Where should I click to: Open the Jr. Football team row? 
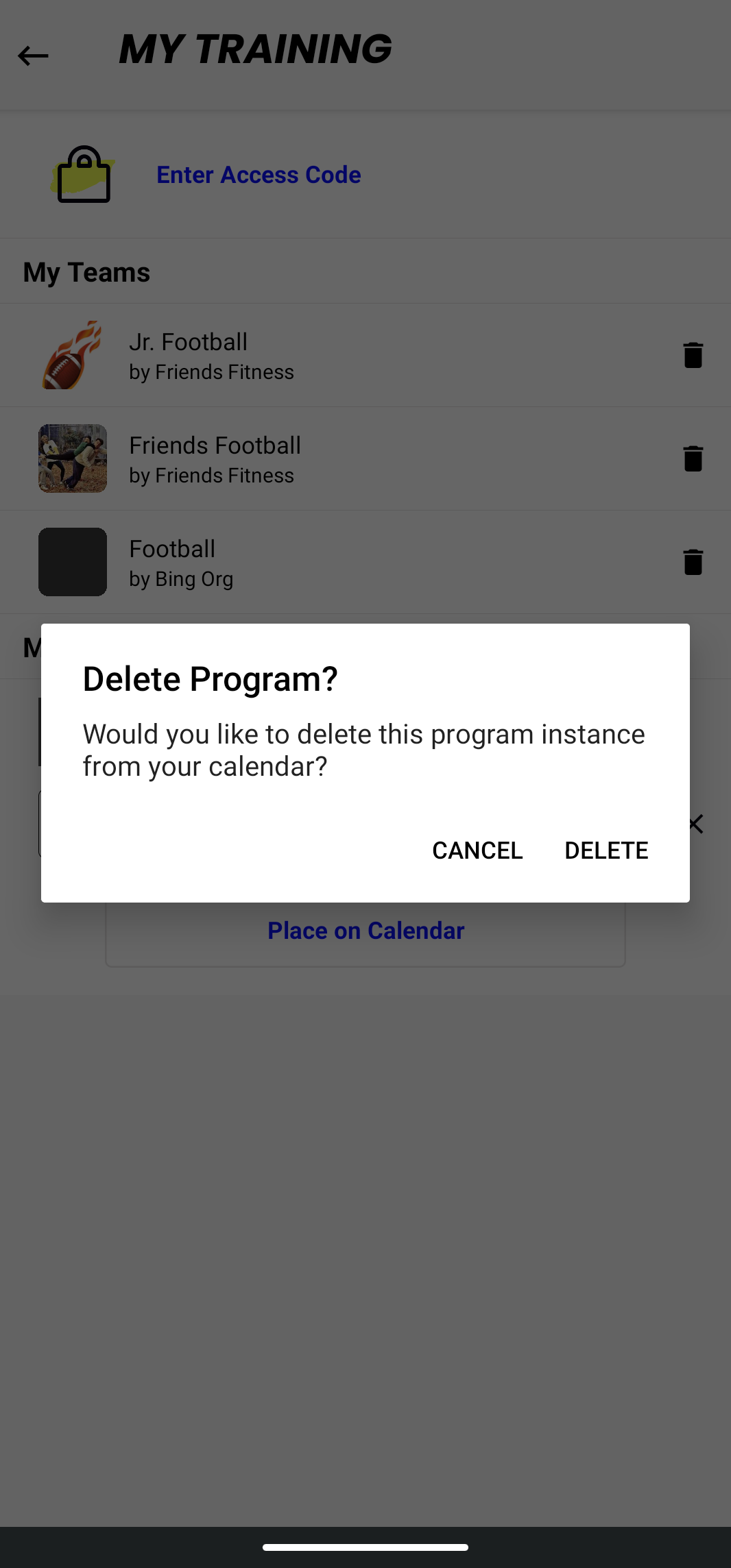point(365,355)
